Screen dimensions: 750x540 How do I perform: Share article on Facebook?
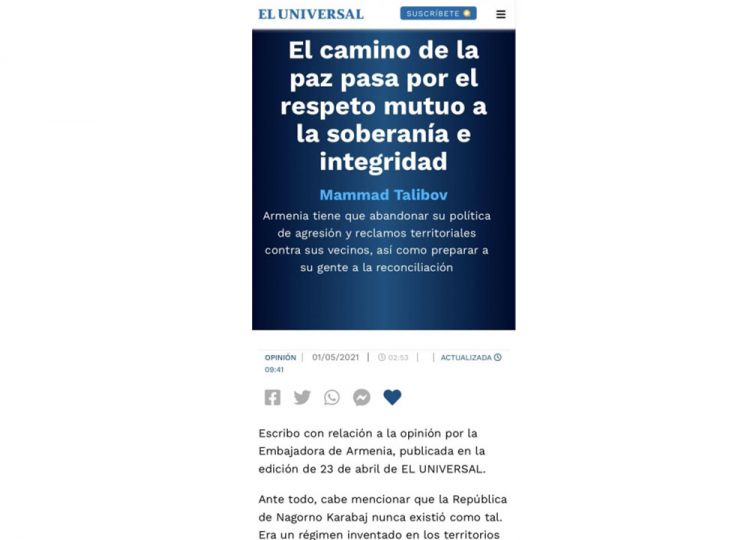point(272,397)
